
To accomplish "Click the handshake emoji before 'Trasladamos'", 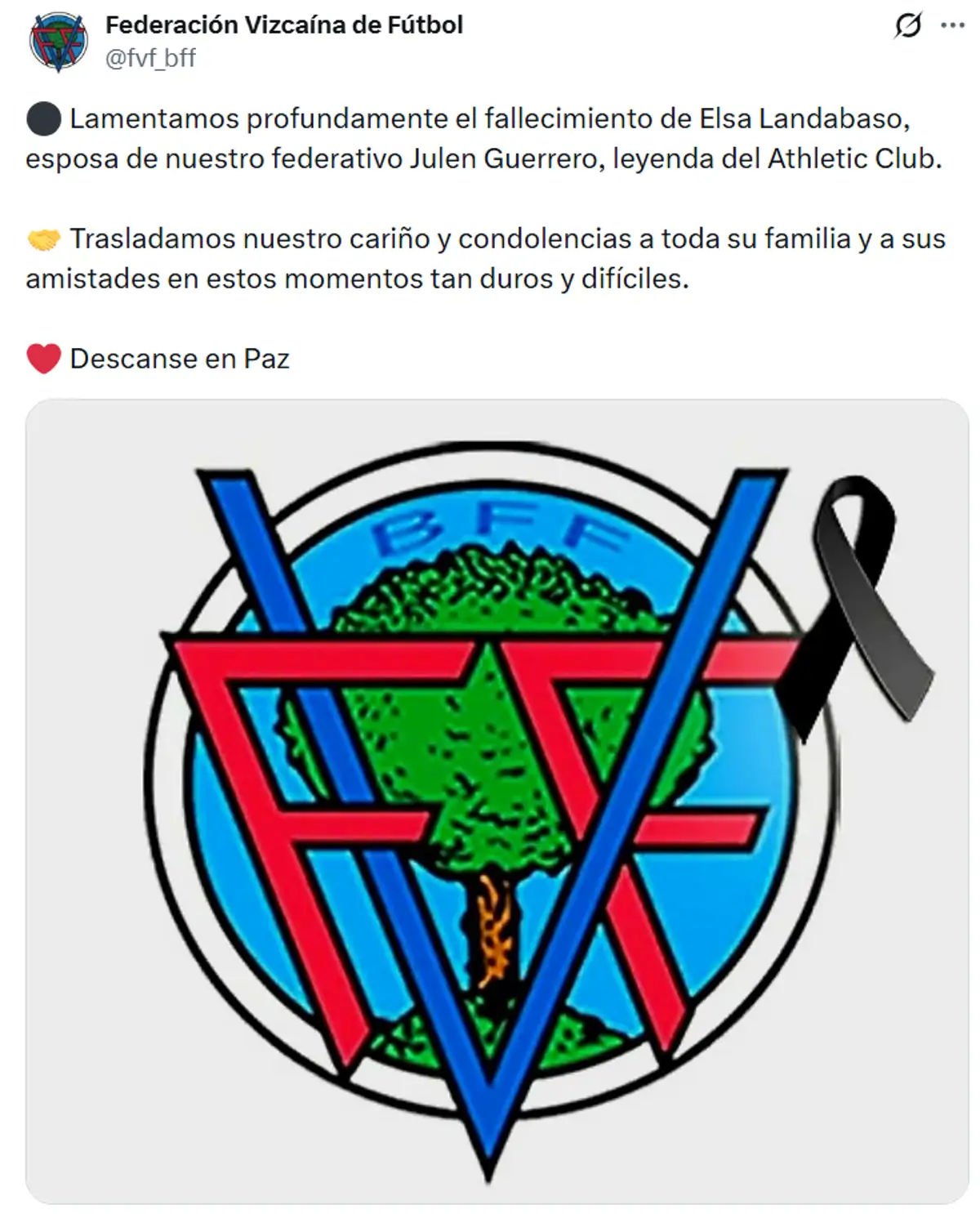I will pos(42,239).
